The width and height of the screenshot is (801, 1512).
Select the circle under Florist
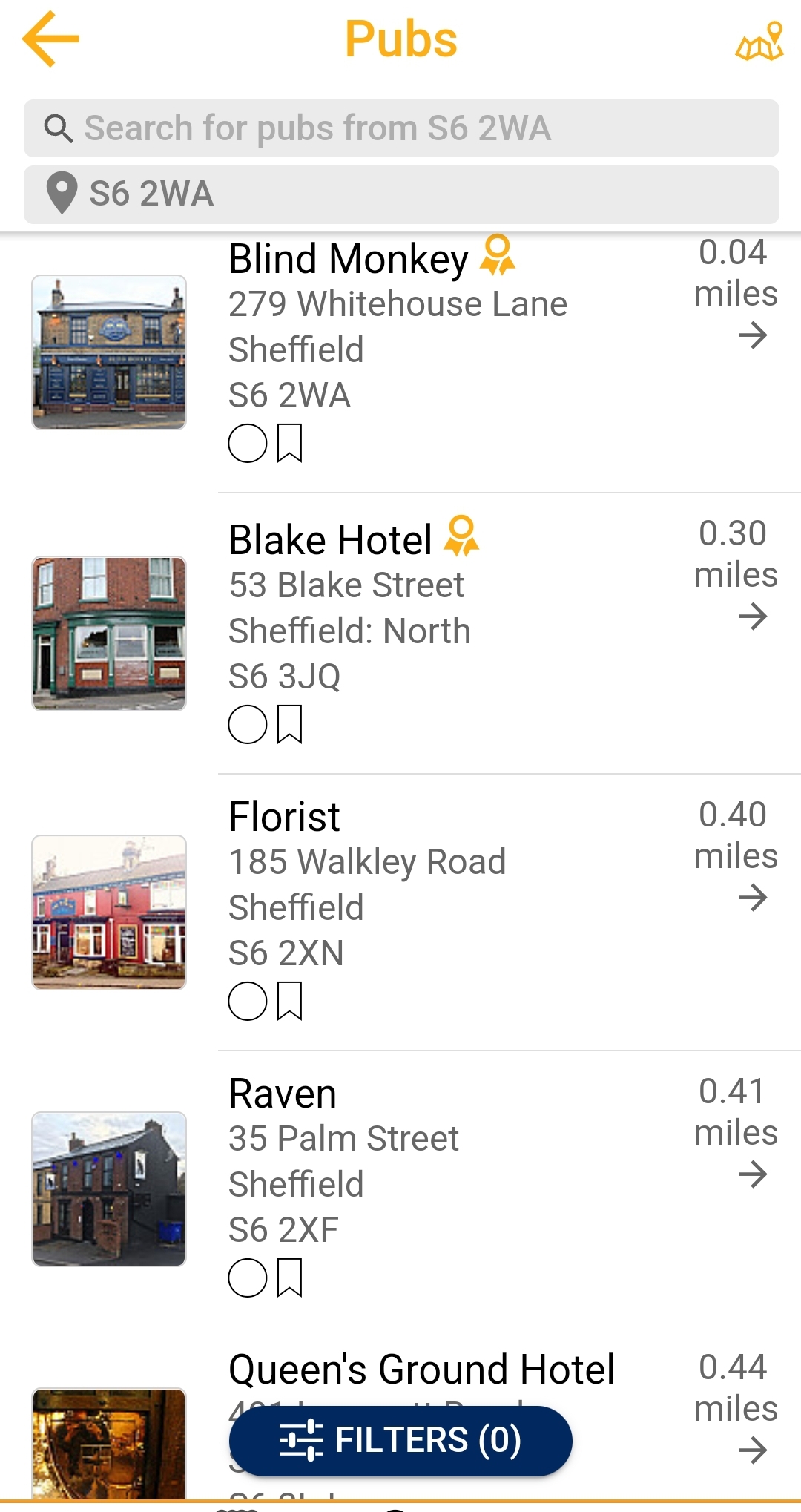247,1002
